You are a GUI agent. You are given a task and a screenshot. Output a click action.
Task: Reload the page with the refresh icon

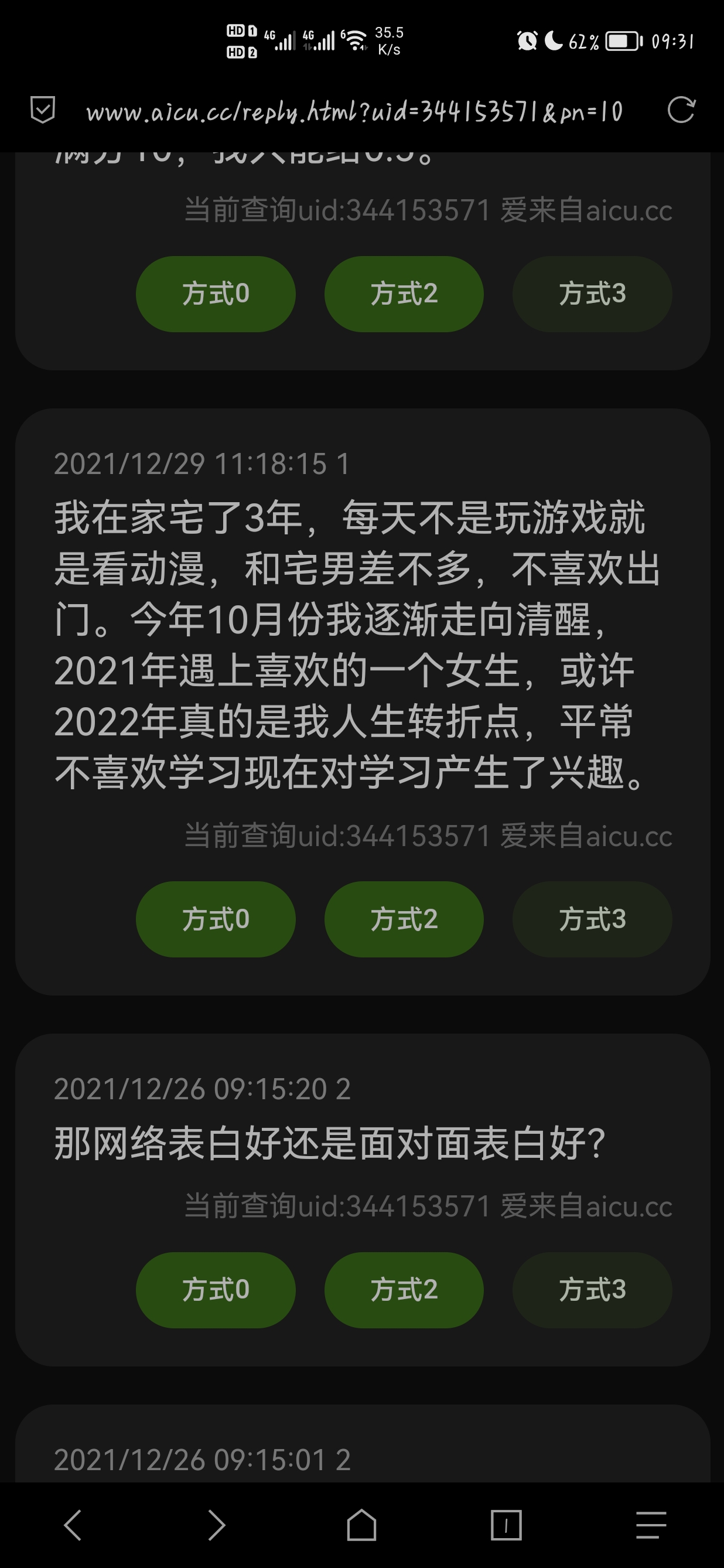pos(681,110)
